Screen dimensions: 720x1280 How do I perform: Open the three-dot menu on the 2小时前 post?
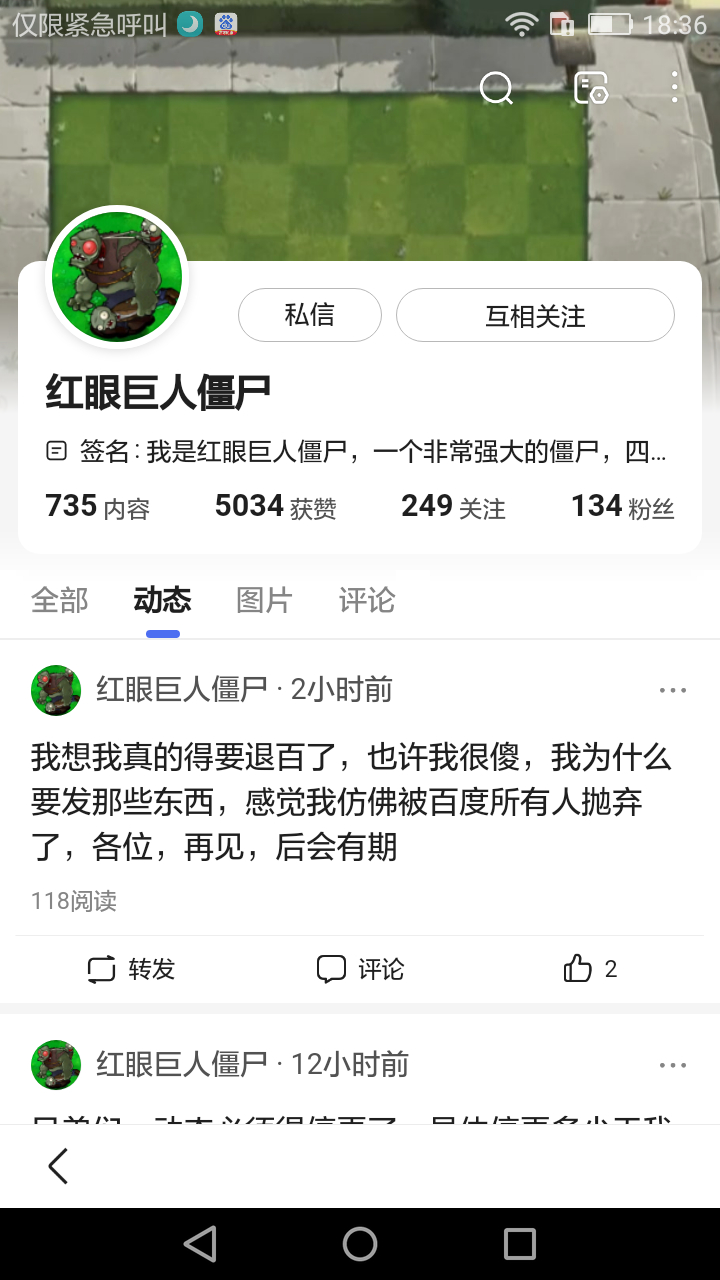coord(673,689)
